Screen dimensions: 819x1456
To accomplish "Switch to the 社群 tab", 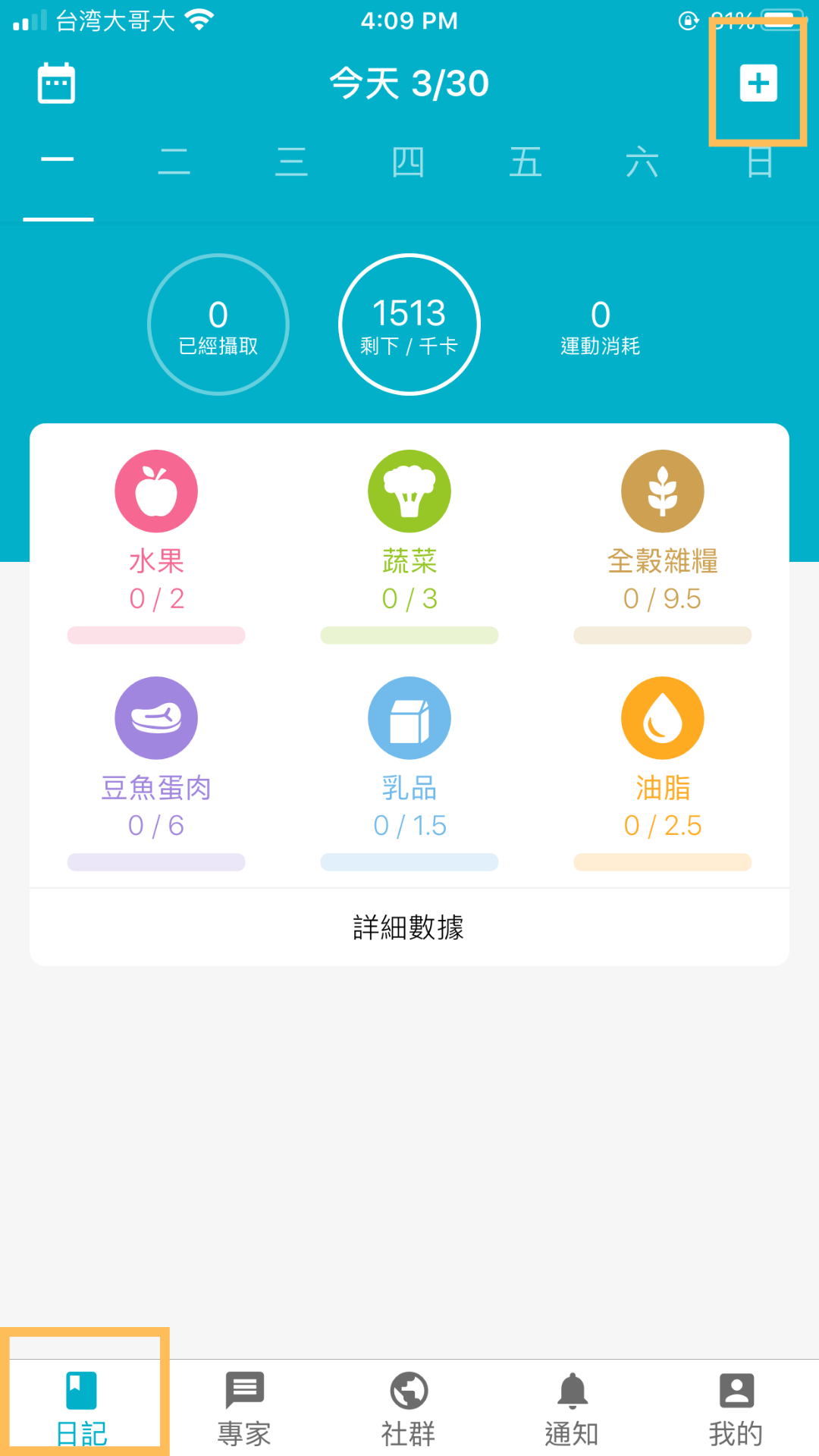I will [409, 1407].
